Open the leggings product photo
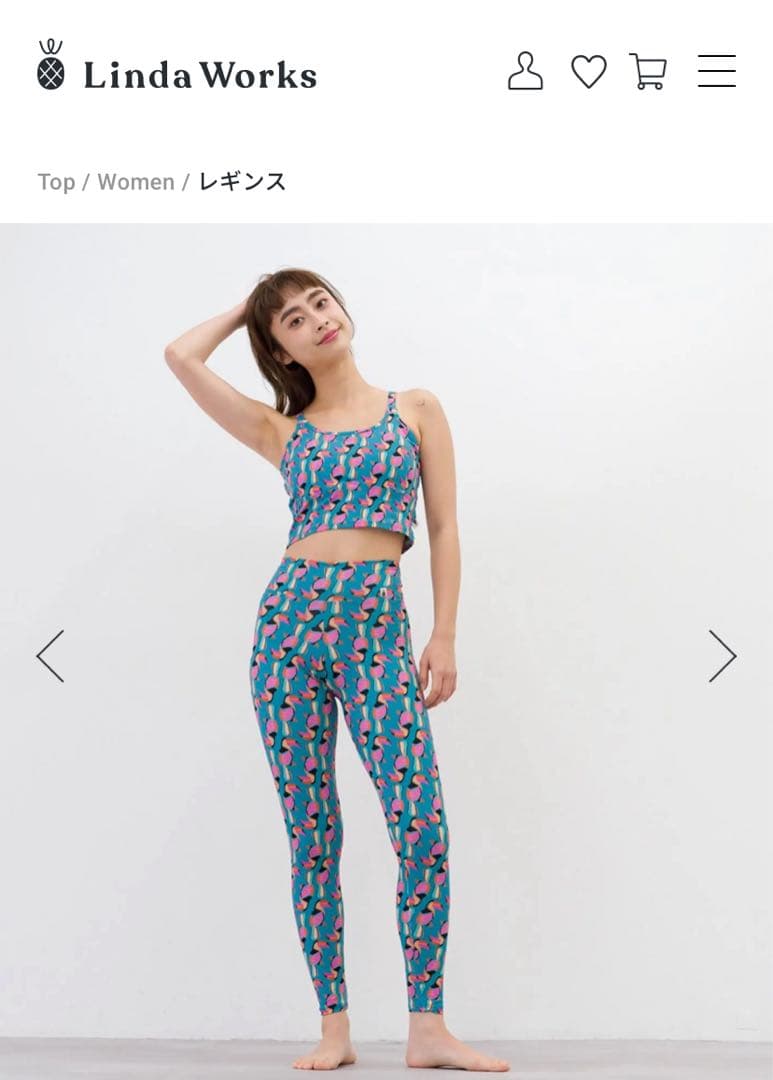The height and width of the screenshot is (1080, 773). tap(386, 650)
